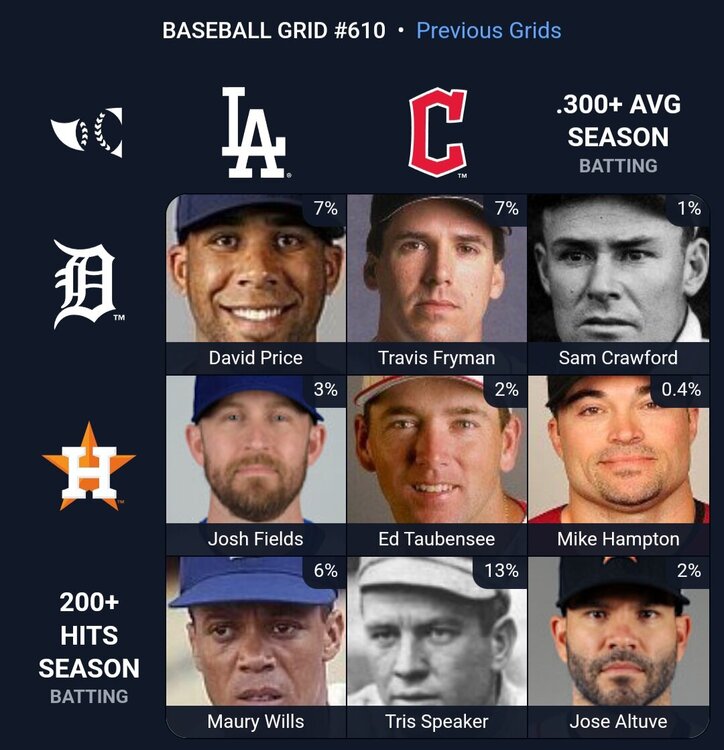The image size is (724, 750).
Task: View the Jose Altuve cell
Action: (x=618, y=646)
